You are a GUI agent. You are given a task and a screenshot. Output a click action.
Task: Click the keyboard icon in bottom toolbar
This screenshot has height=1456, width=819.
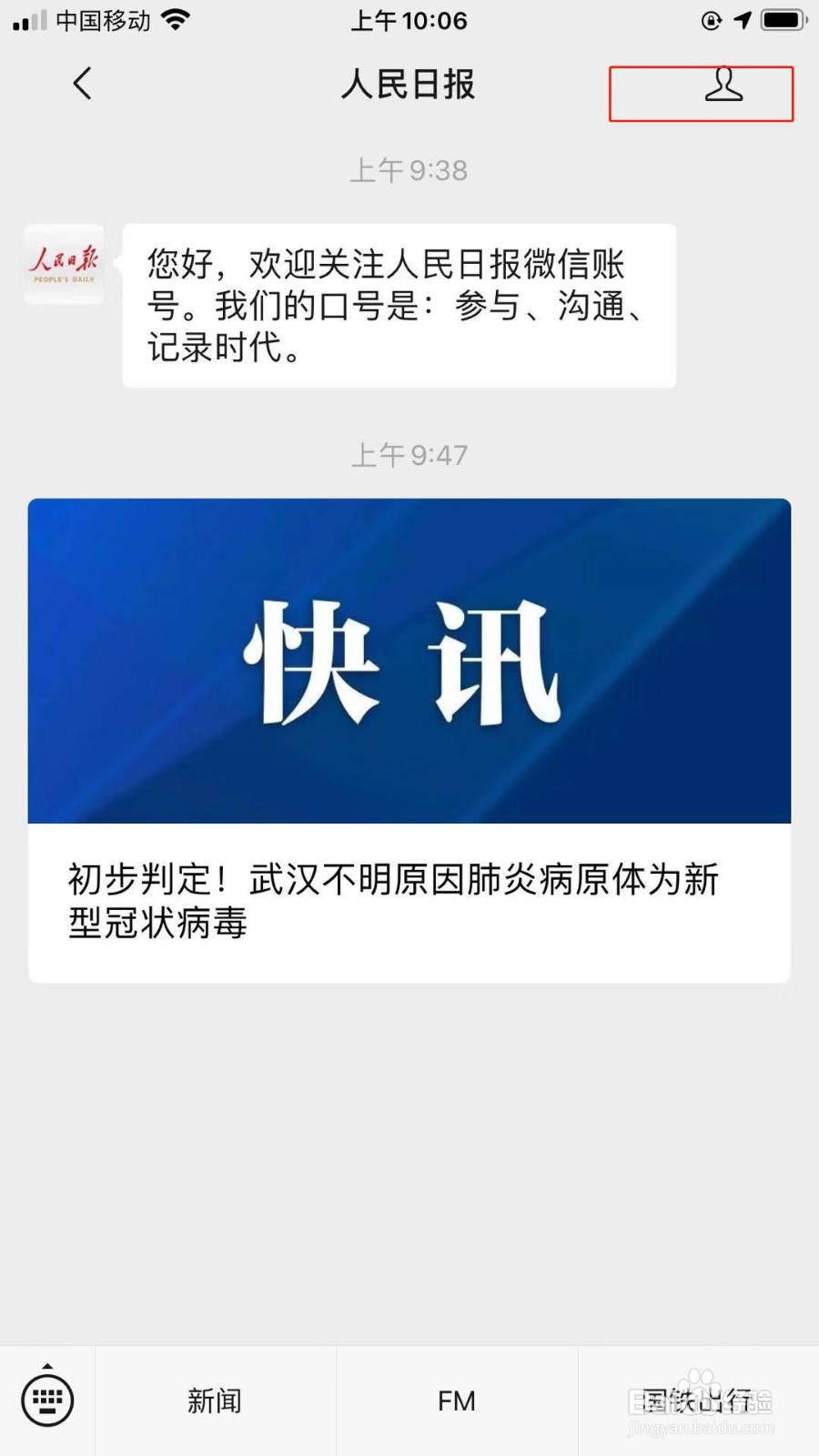tap(47, 1399)
